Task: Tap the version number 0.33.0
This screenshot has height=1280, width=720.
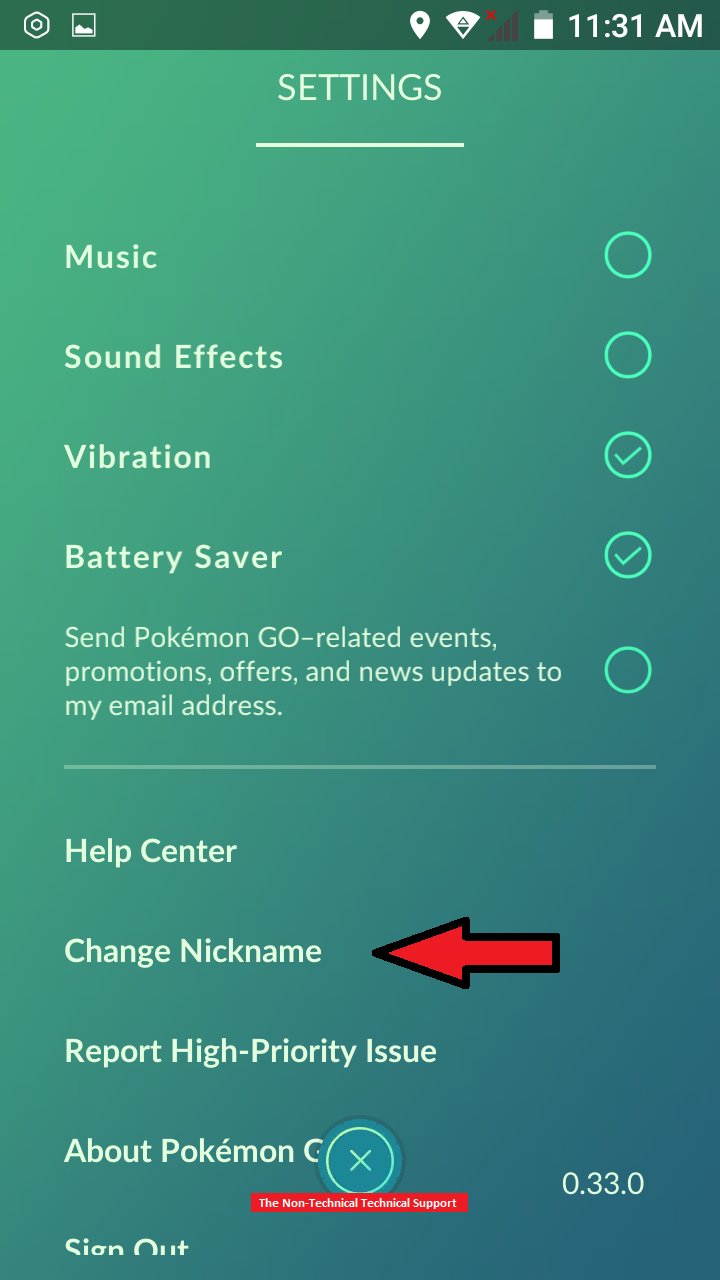Action: (603, 1183)
